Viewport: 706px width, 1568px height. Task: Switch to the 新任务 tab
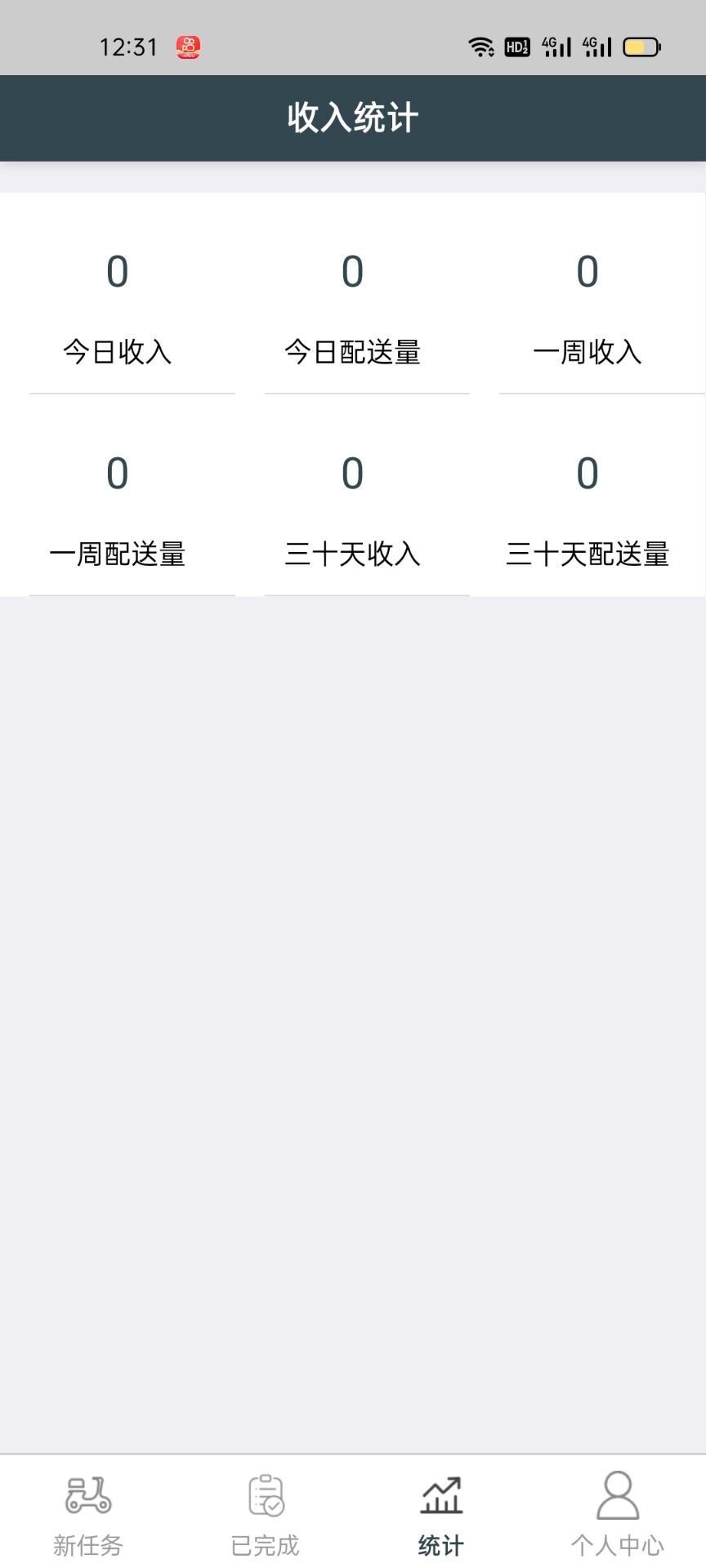tap(88, 1512)
